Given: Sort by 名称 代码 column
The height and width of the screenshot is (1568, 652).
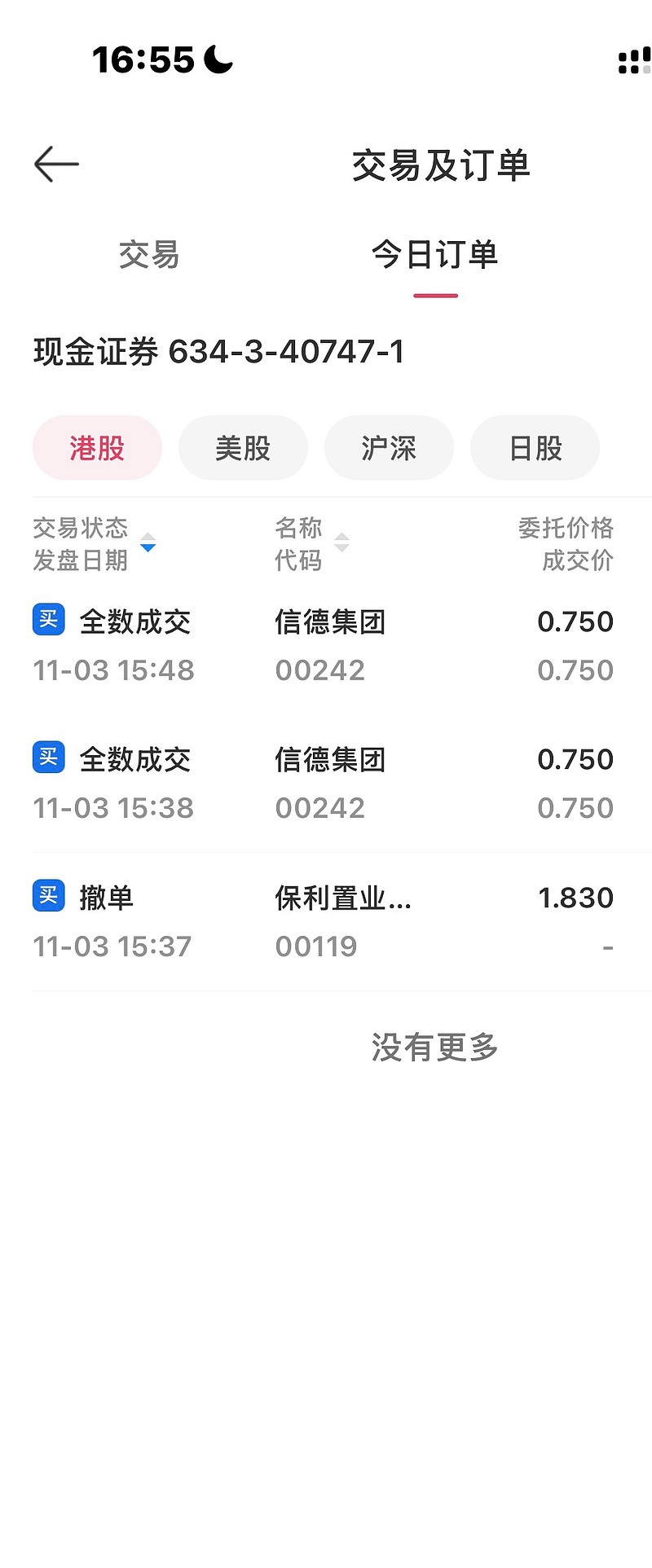Looking at the screenshot, I should tap(312, 543).
